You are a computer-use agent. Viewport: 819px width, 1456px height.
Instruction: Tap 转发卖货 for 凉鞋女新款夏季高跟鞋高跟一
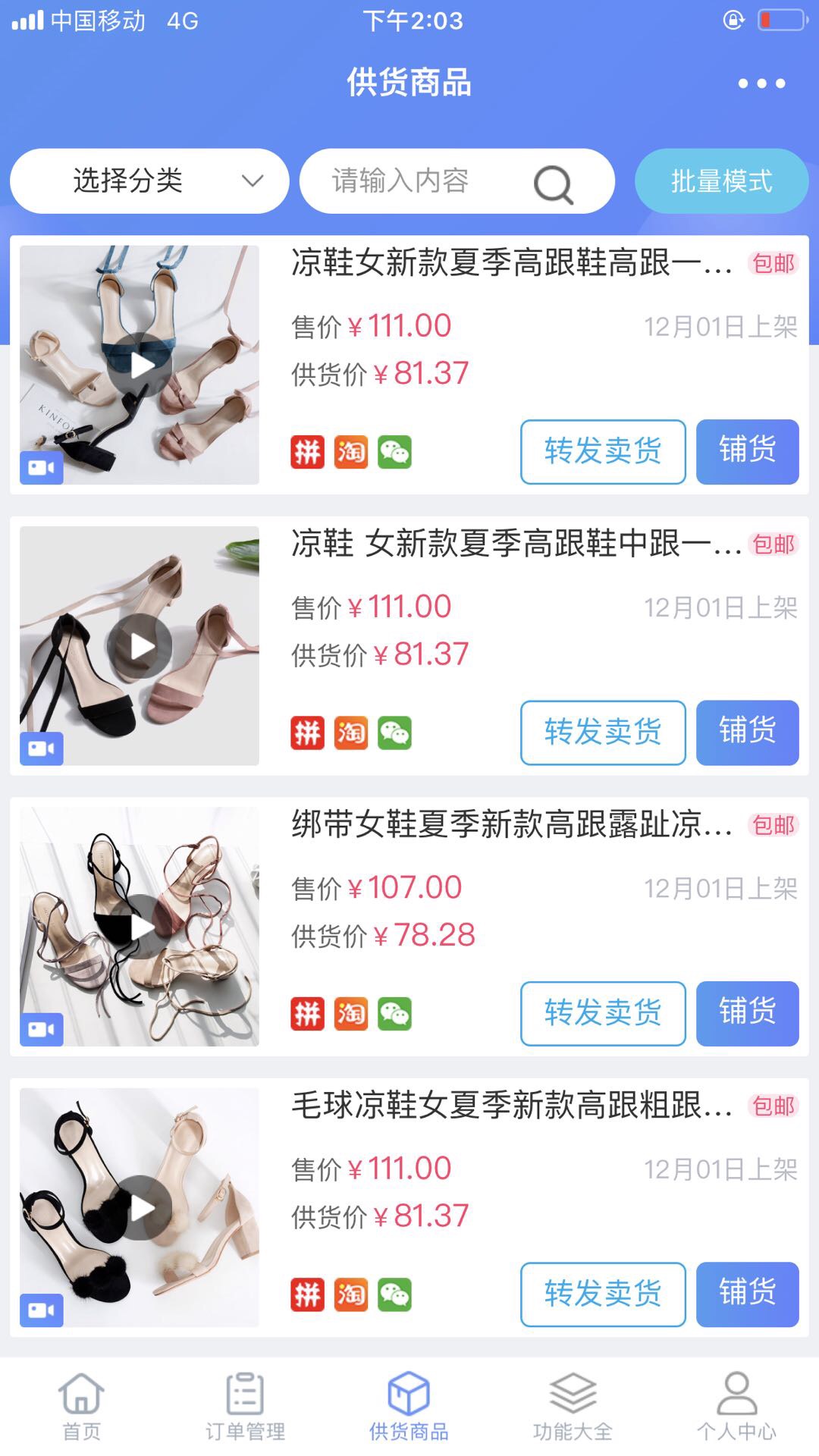pyautogui.click(x=603, y=452)
